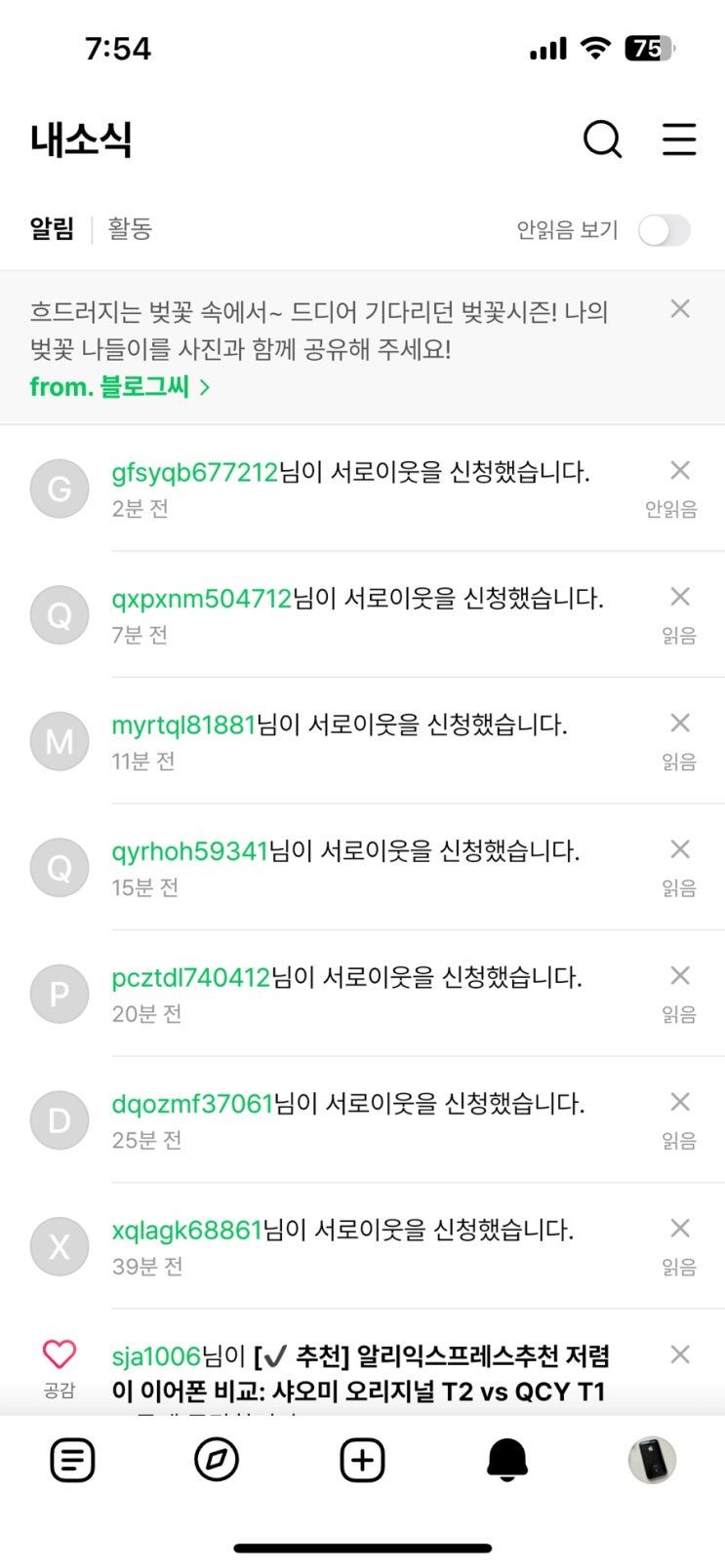Go to the feed tab in bottom bar
This screenshot has width=725, height=1568.
[x=72, y=1460]
